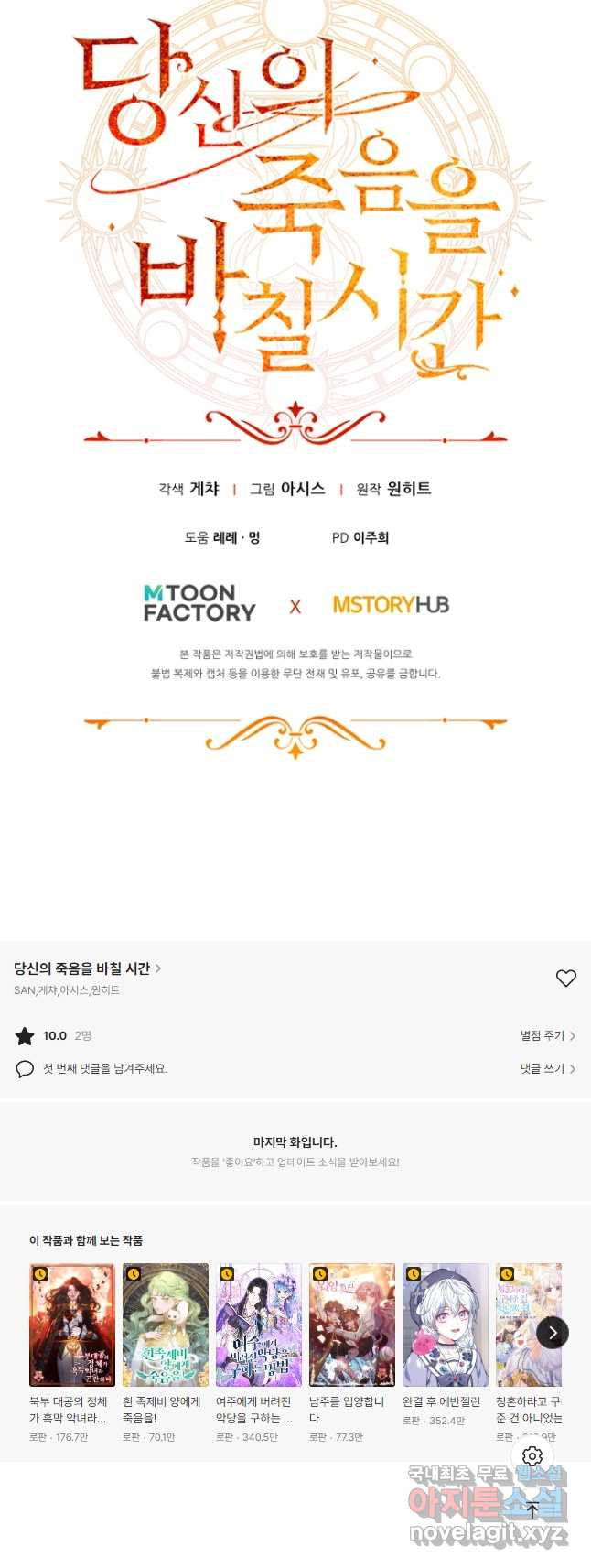This screenshot has width=591, height=1568.
Task: Show next recommended titles with the arrow
Action: (x=552, y=1333)
